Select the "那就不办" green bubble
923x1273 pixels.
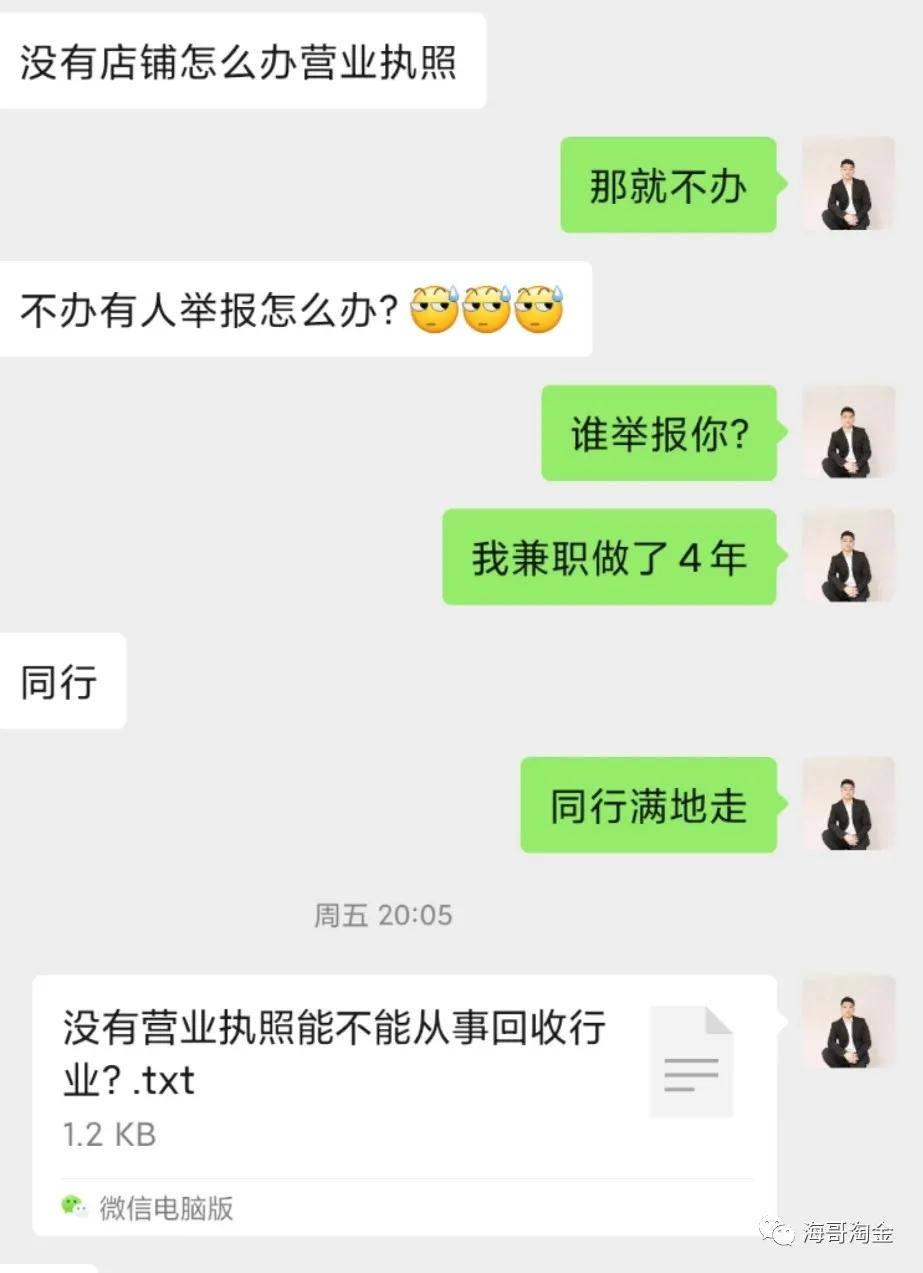click(668, 185)
